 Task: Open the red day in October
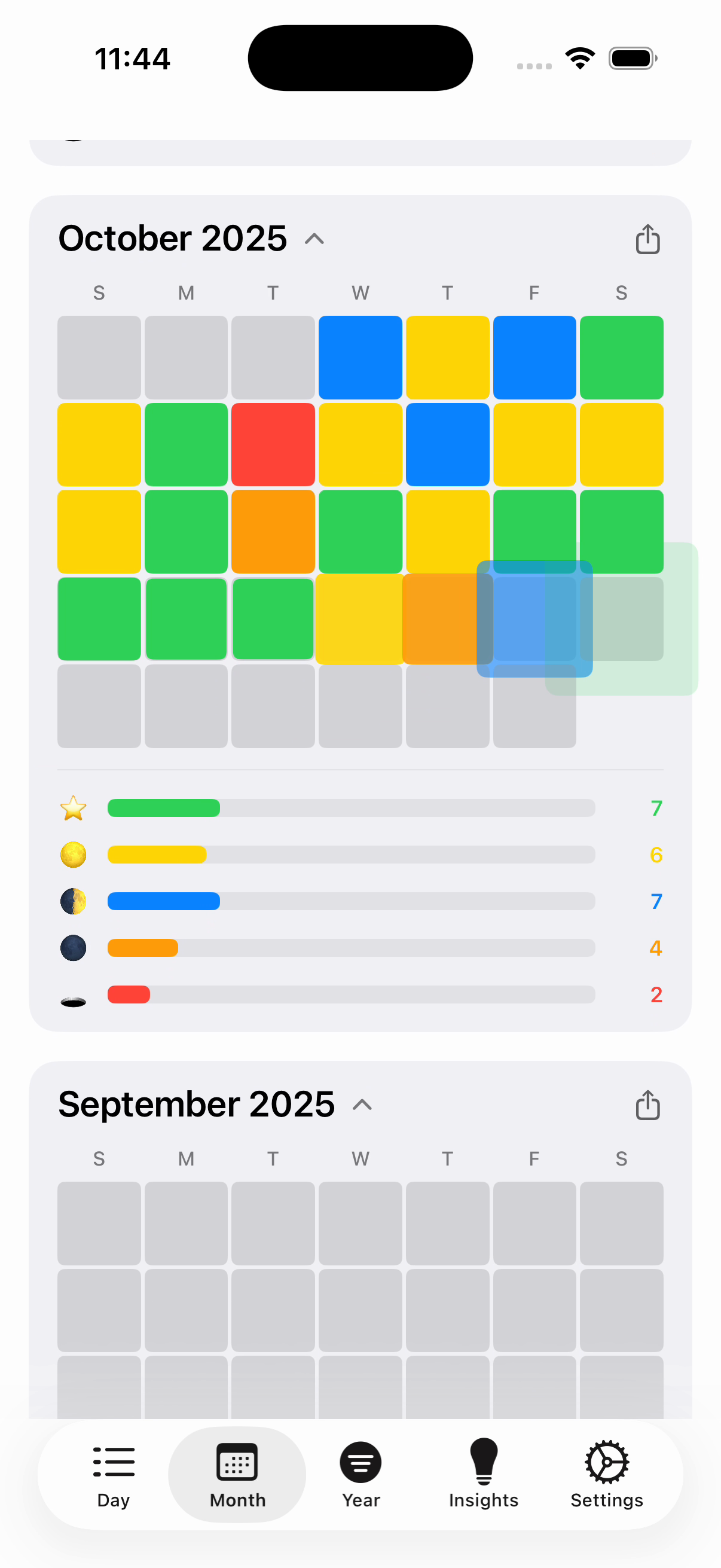[x=273, y=444]
